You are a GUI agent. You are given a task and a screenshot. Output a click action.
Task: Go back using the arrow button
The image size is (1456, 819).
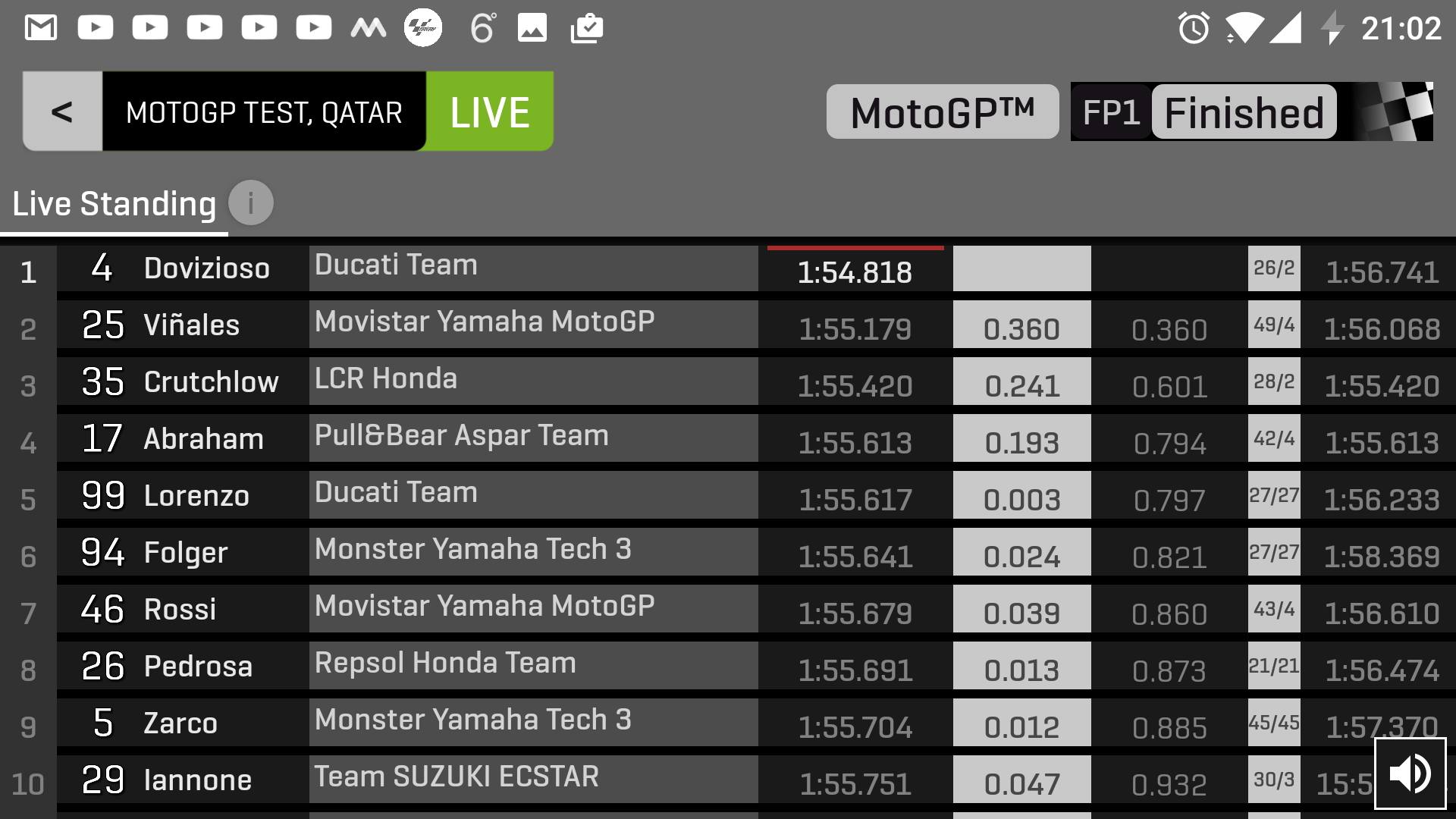(x=62, y=111)
